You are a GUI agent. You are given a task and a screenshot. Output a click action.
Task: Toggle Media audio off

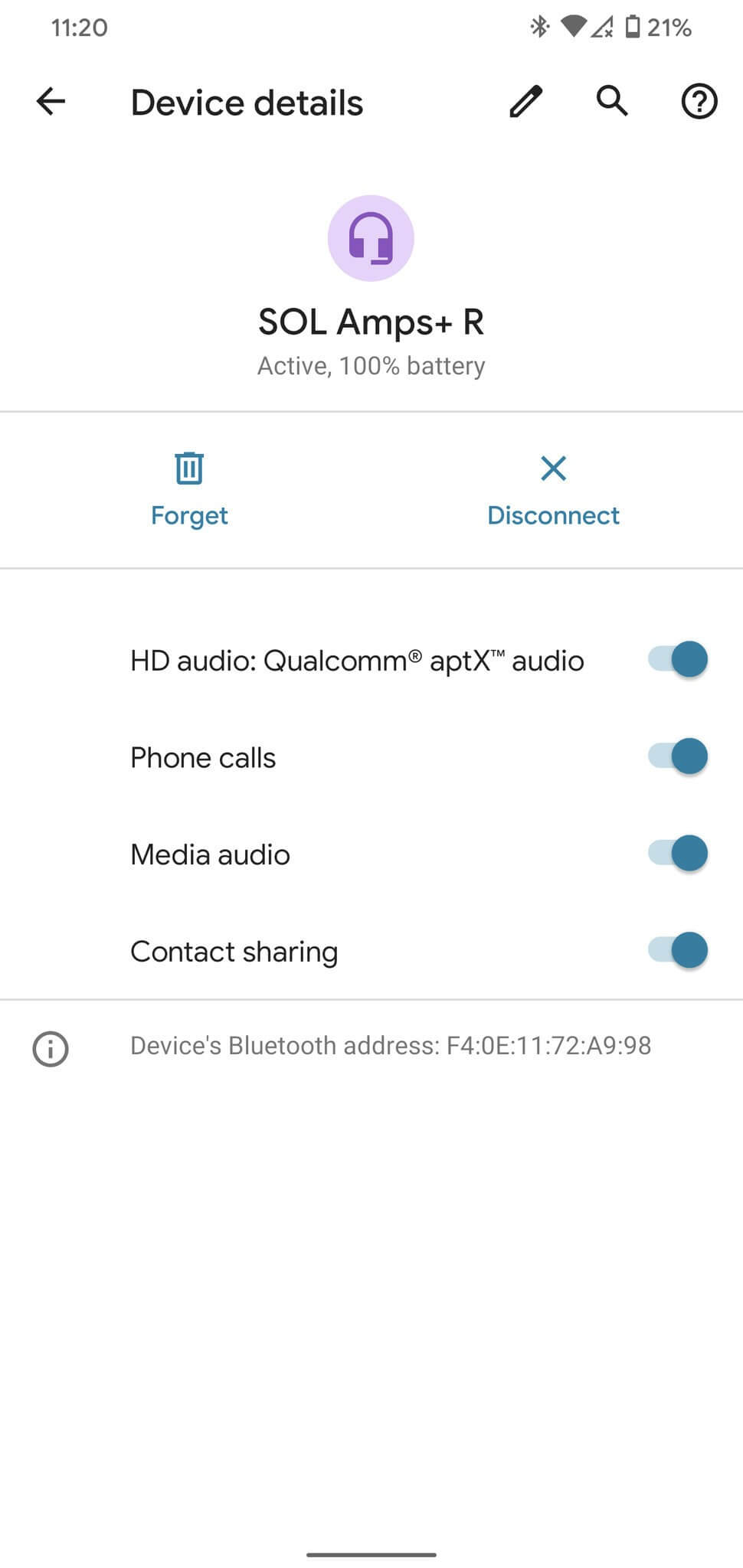pos(677,854)
